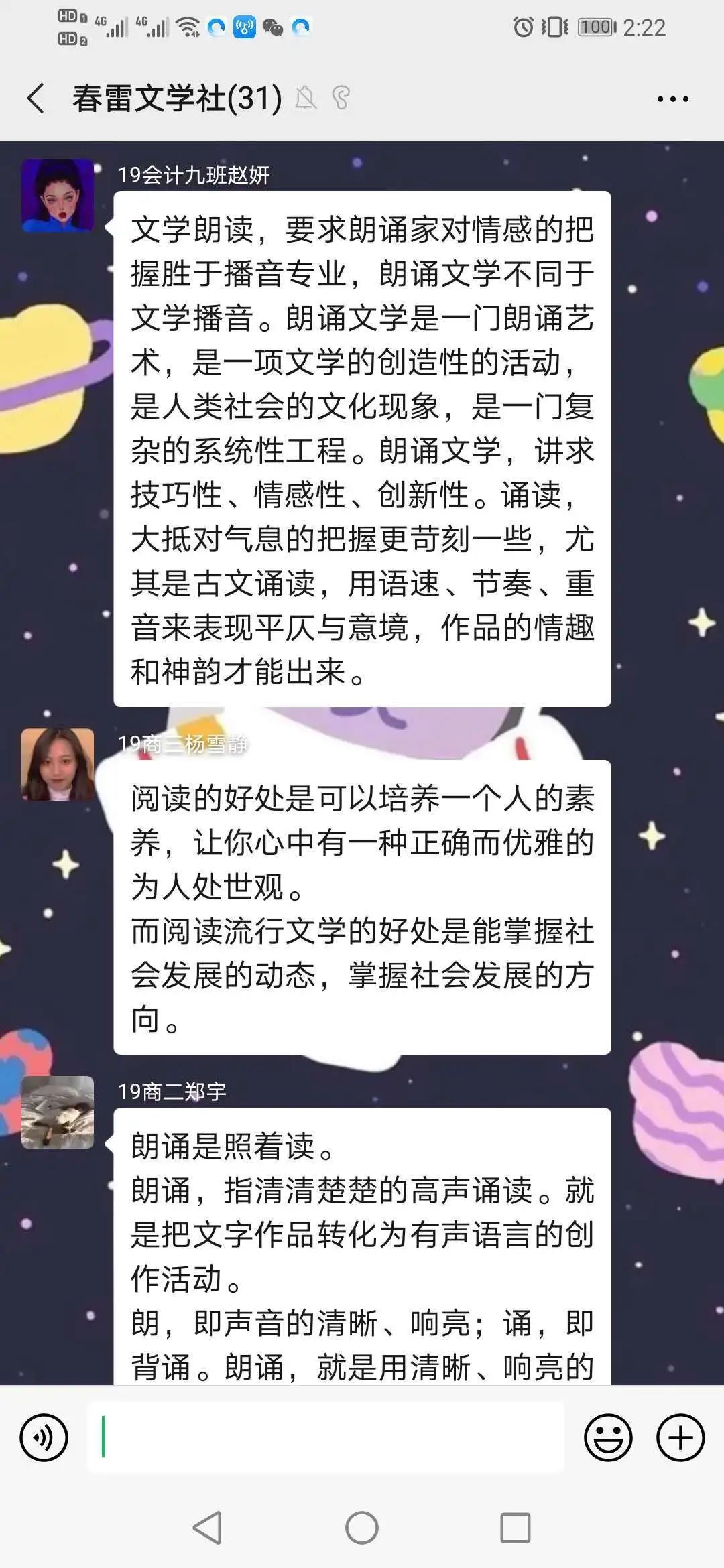View 19商二杨雪静's profile avatar
This screenshot has height=1568, width=724.
pyautogui.click(x=58, y=765)
